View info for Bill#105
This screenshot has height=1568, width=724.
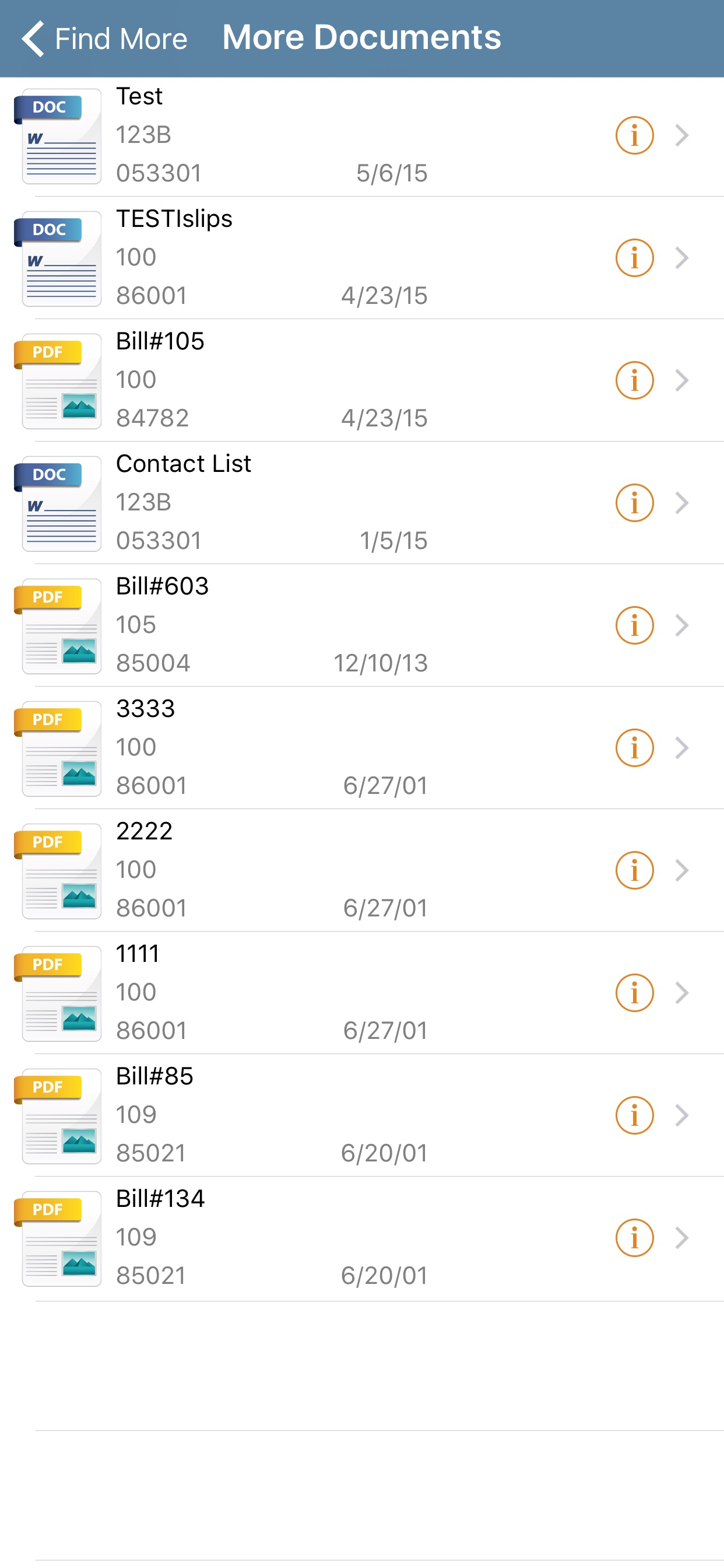click(634, 380)
